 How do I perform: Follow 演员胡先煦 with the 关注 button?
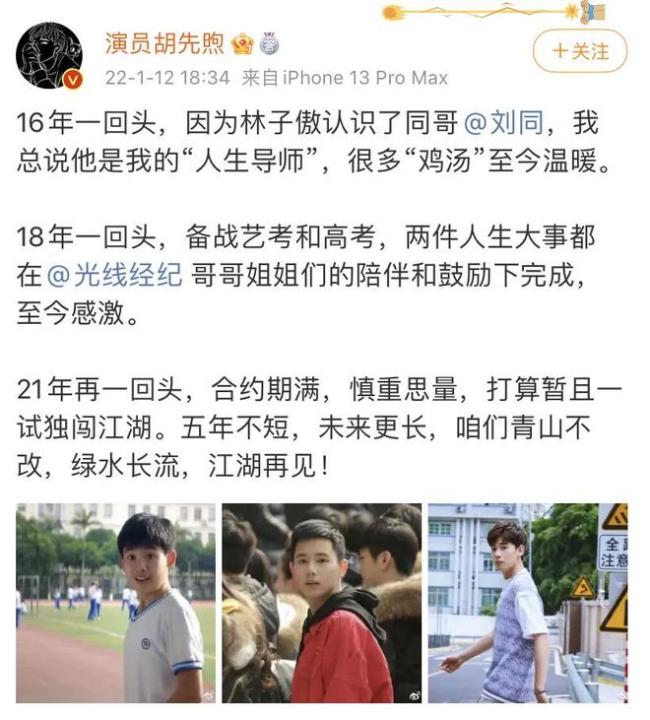tap(580, 50)
